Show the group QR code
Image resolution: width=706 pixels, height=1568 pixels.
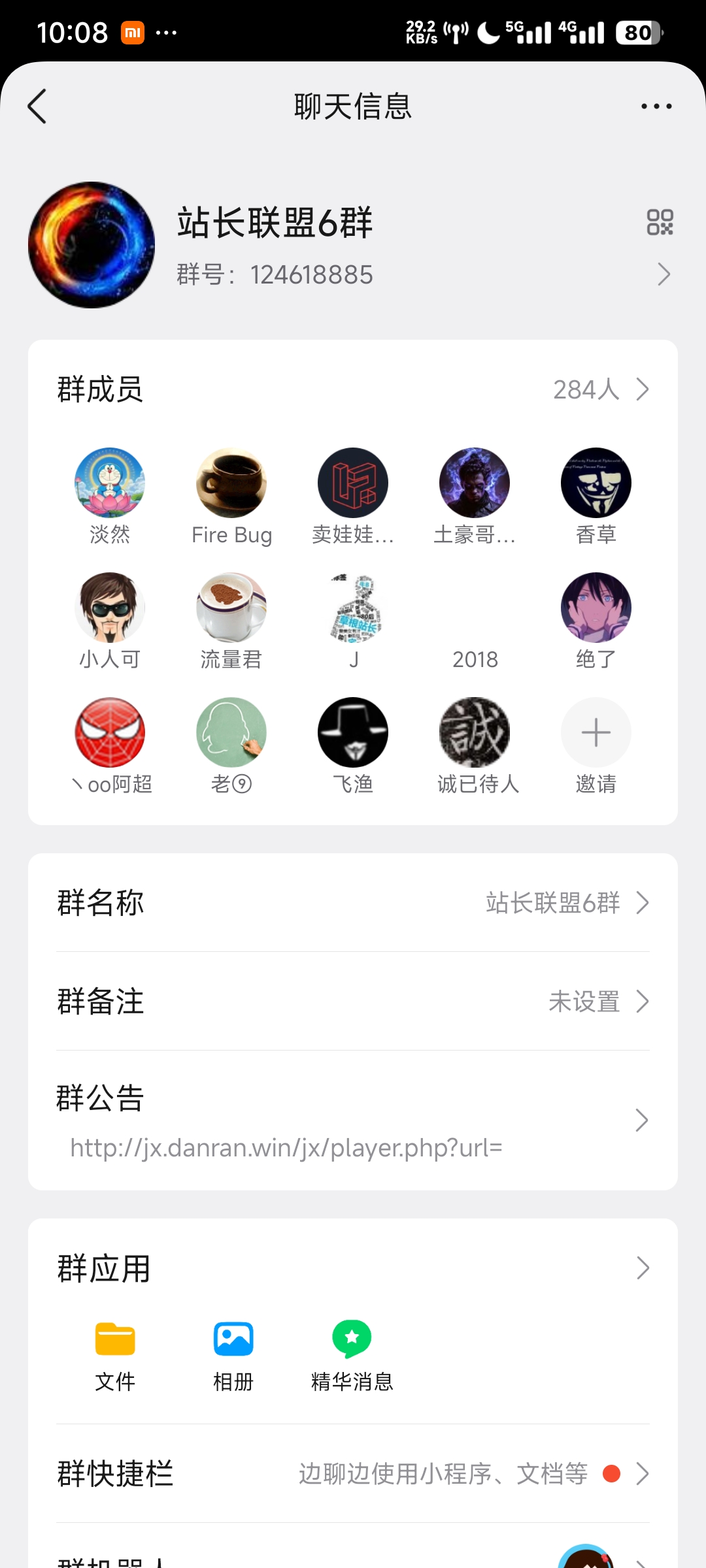pos(660,222)
